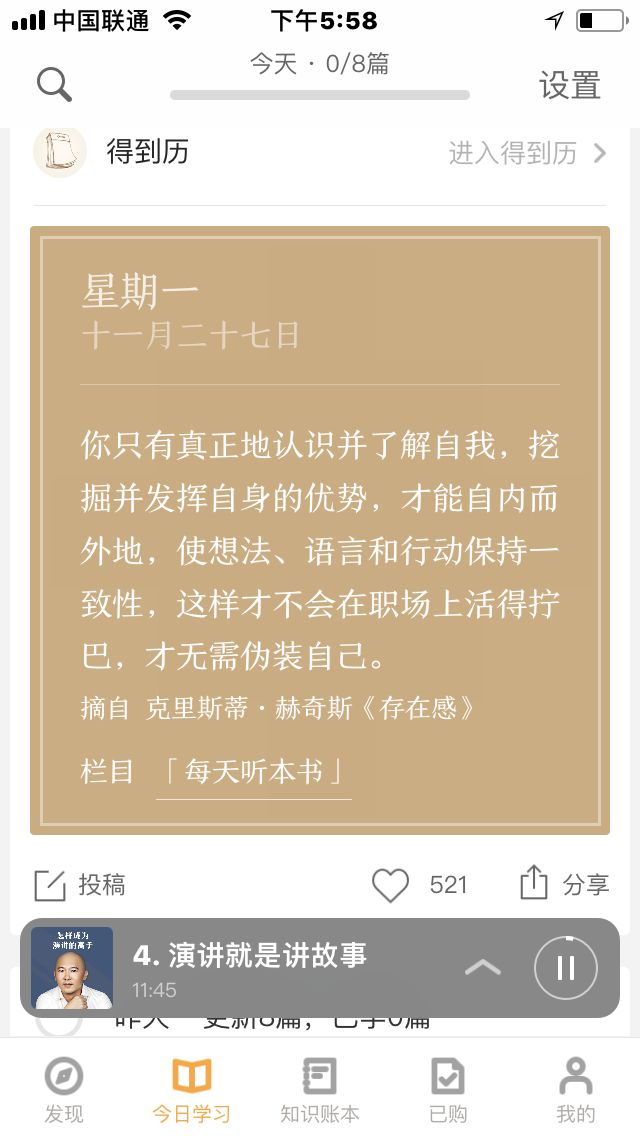Screen dimensions: 640x1136
Task: Switch to the 知识账本 tab
Action: pos(320,1090)
